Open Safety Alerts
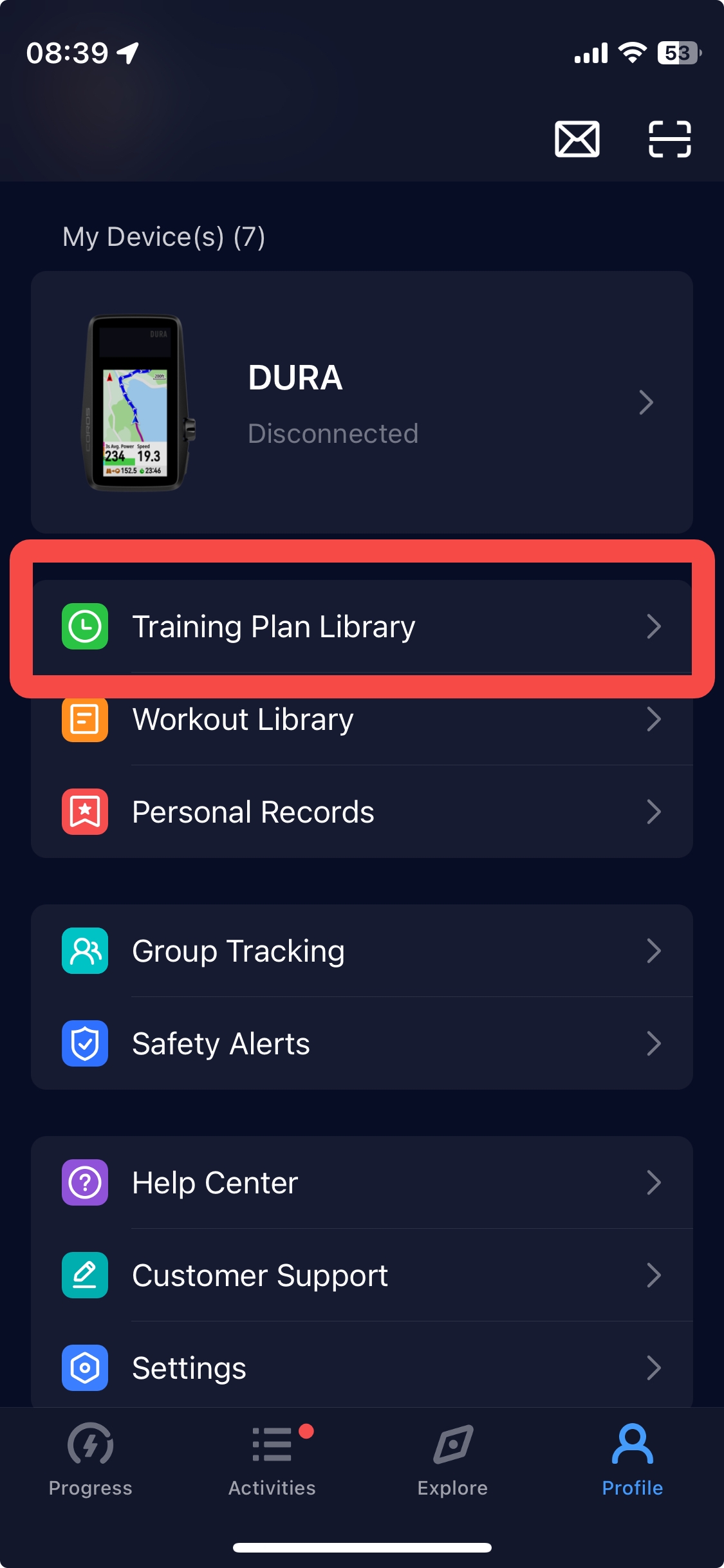 pyautogui.click(x=362, y=1043)
